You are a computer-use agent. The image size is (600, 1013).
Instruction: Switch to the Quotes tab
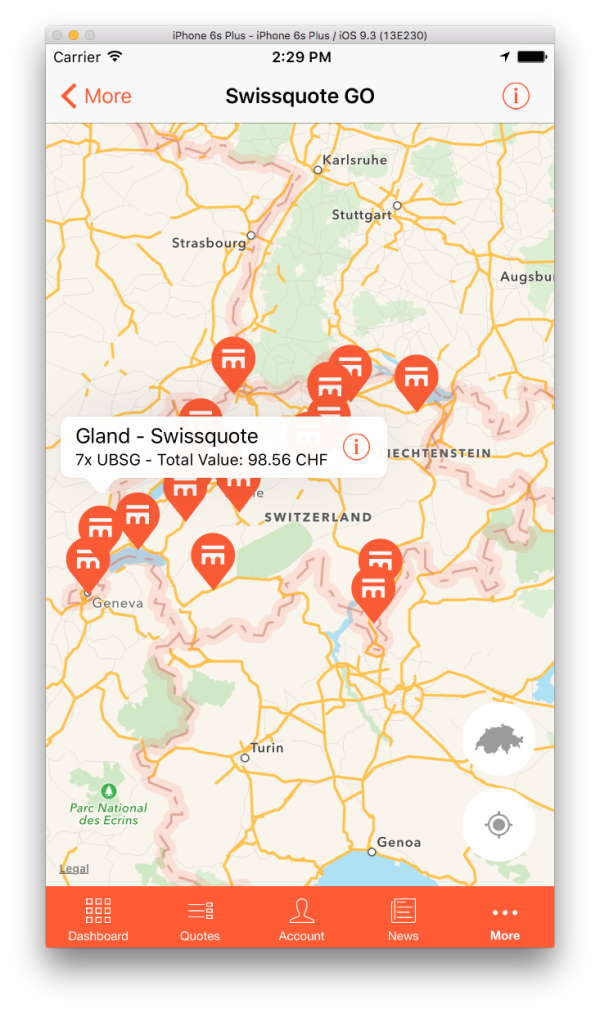[x=200, y=919]
